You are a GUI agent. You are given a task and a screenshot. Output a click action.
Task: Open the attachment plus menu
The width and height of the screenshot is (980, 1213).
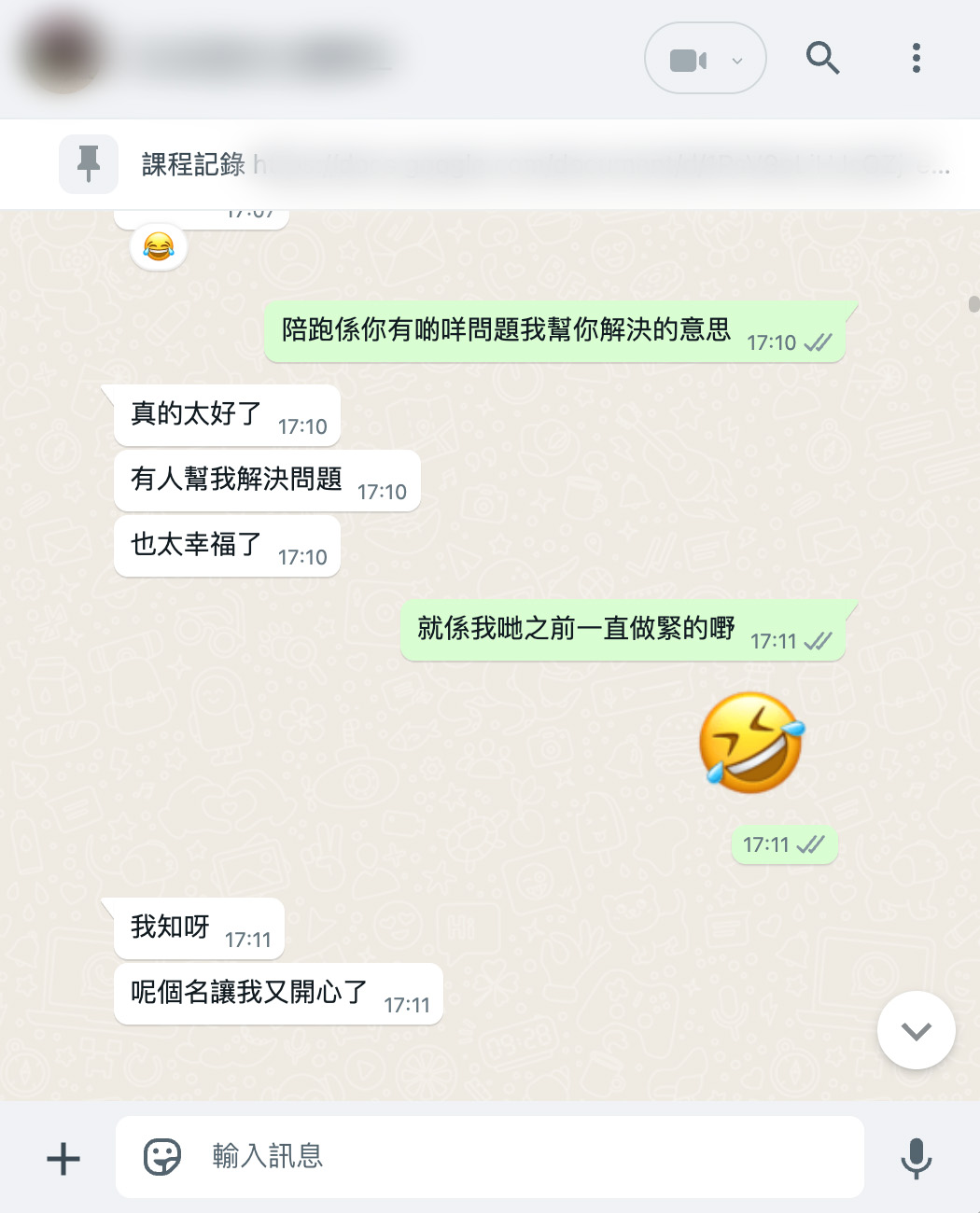[63, 1159]
